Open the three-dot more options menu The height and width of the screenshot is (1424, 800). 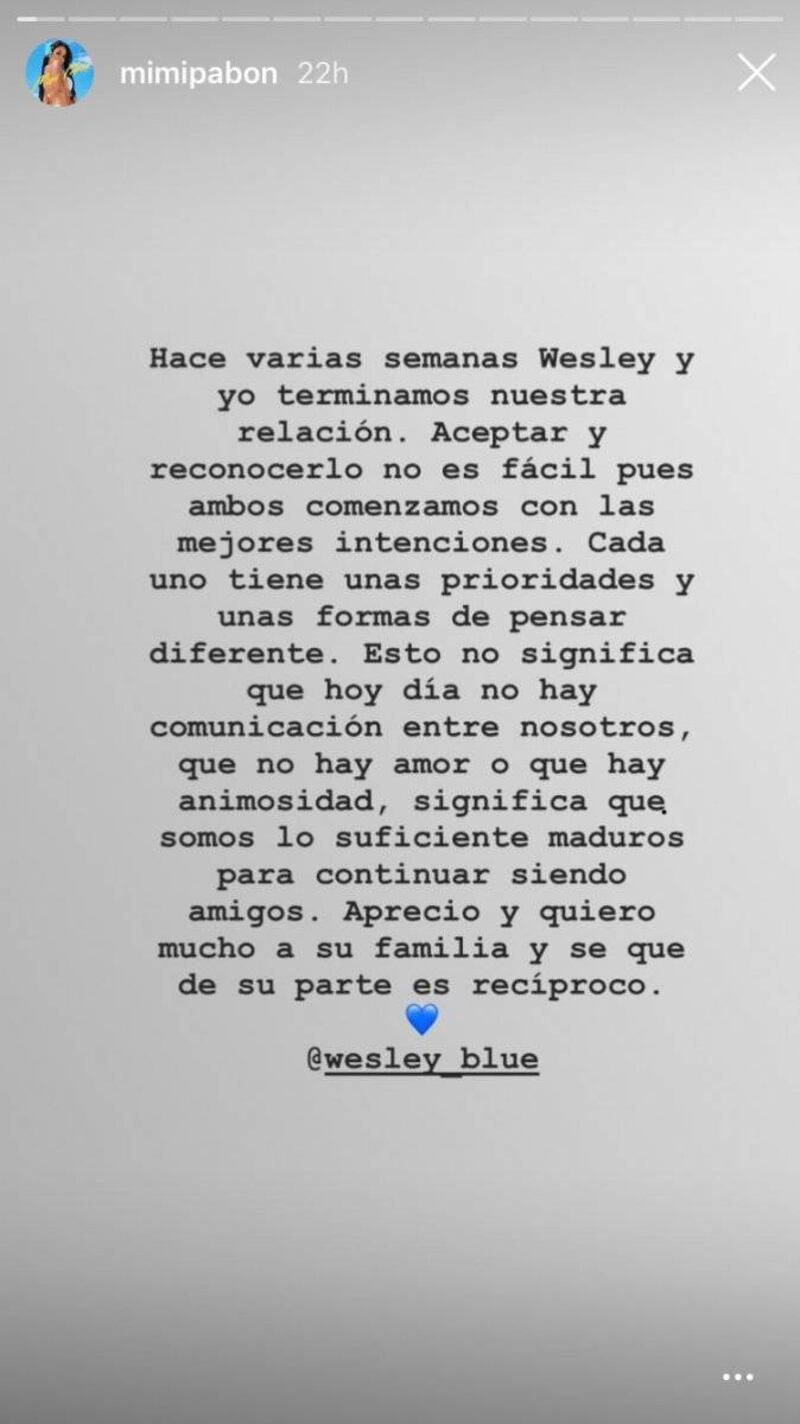738,1377
